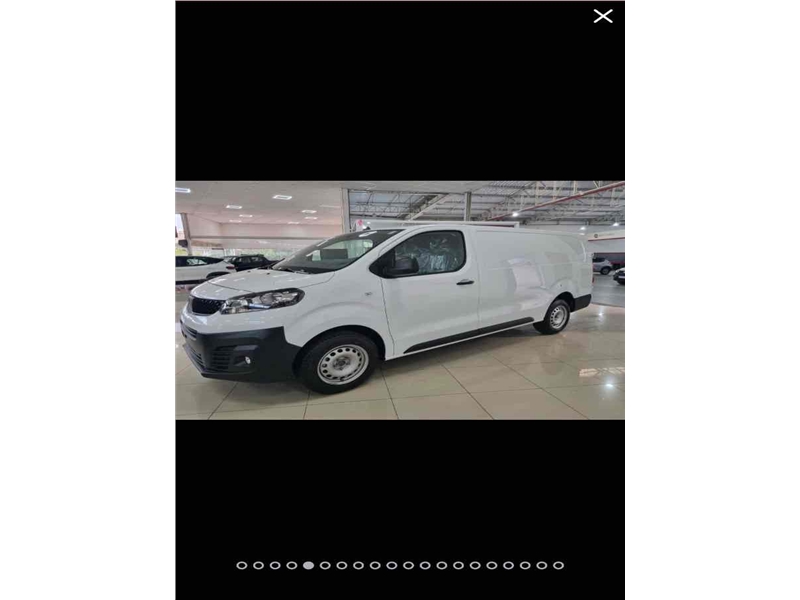Close the full-screen photo viewer
800x600 pixels.
603,16
